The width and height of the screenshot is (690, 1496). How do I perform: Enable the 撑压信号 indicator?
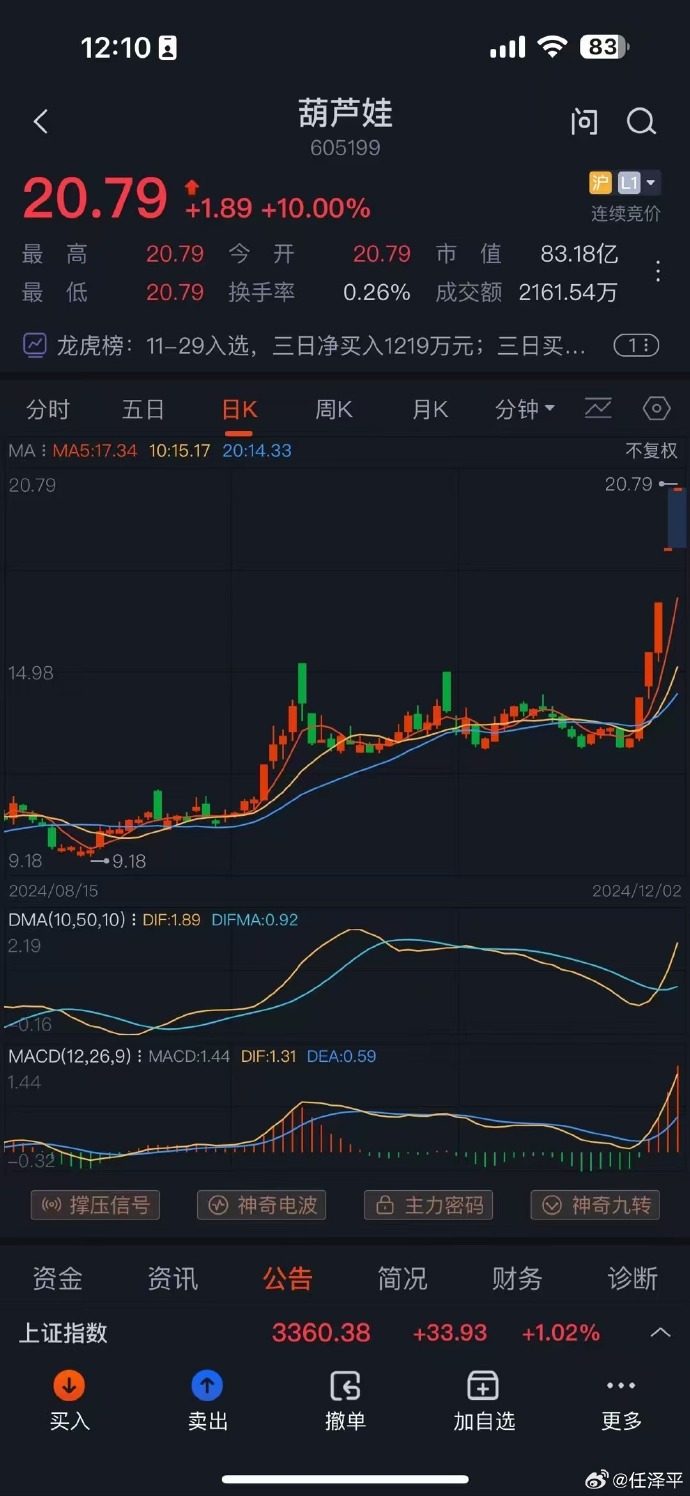(x=95, y=1205)
